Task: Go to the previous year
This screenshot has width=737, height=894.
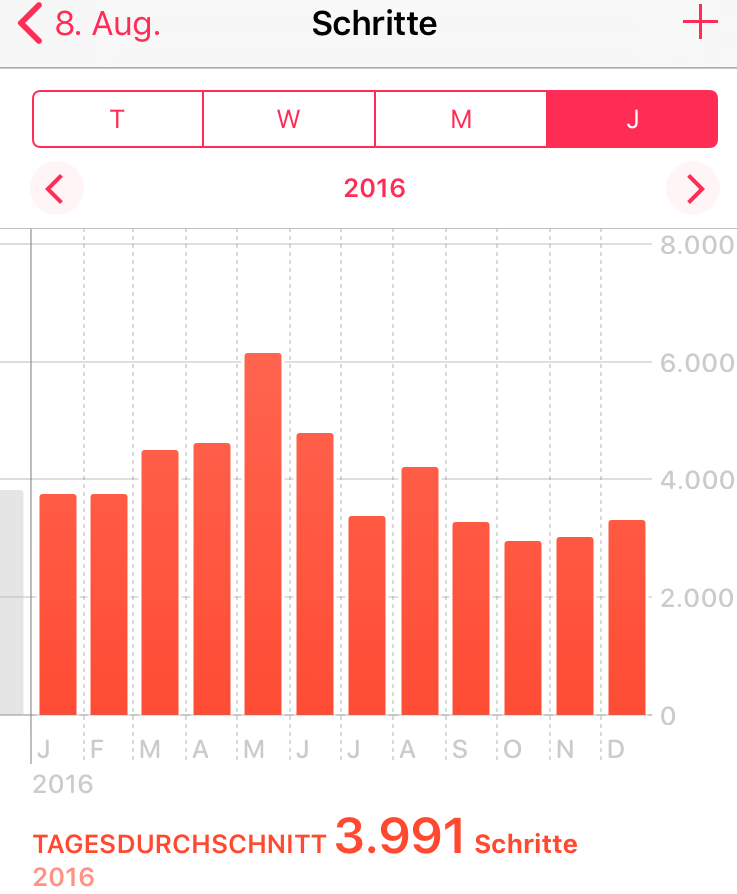Action: pos(56,188)
